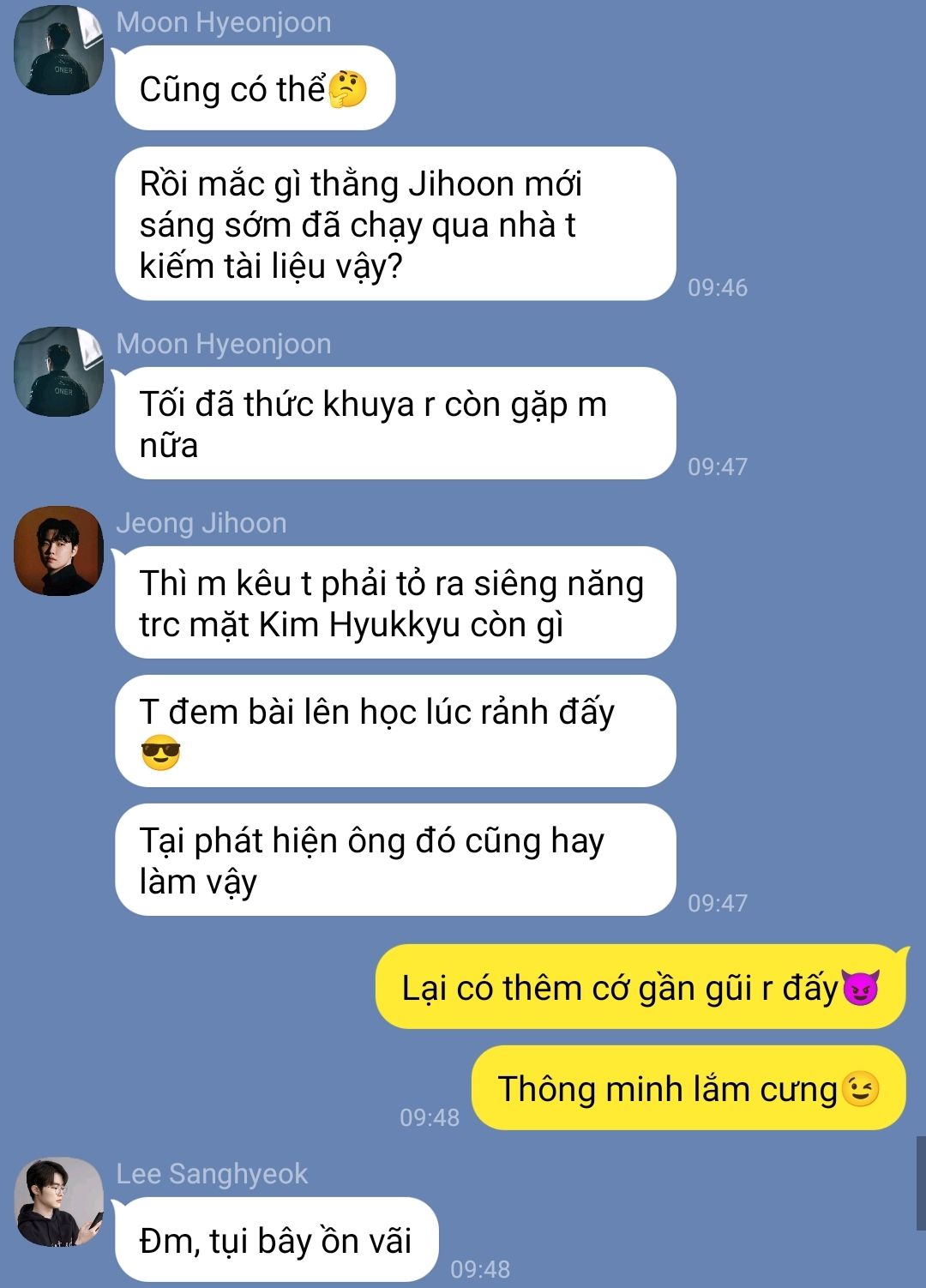The width and height of the screenshot is (926, 1288).
Task: Open Moon Hyeonjoon's avatar beside "Cũng có thể"
Action: 58,51
